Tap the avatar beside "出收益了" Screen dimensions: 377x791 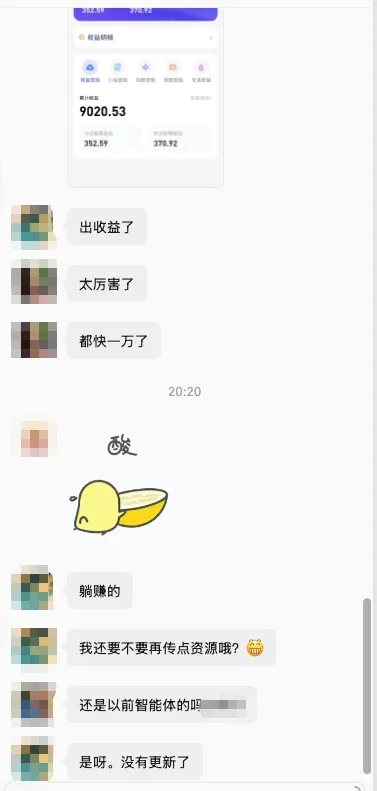click(33, 227)
